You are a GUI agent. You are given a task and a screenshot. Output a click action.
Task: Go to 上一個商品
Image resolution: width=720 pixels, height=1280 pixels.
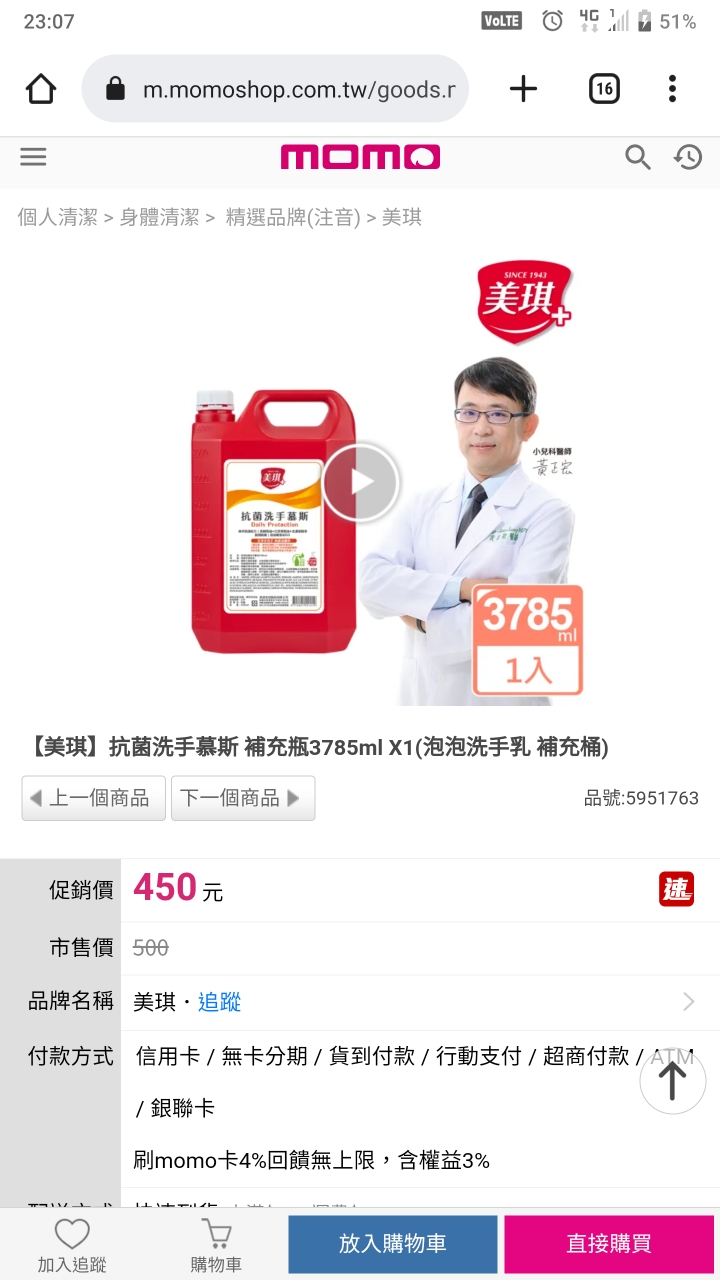(93, 798)
